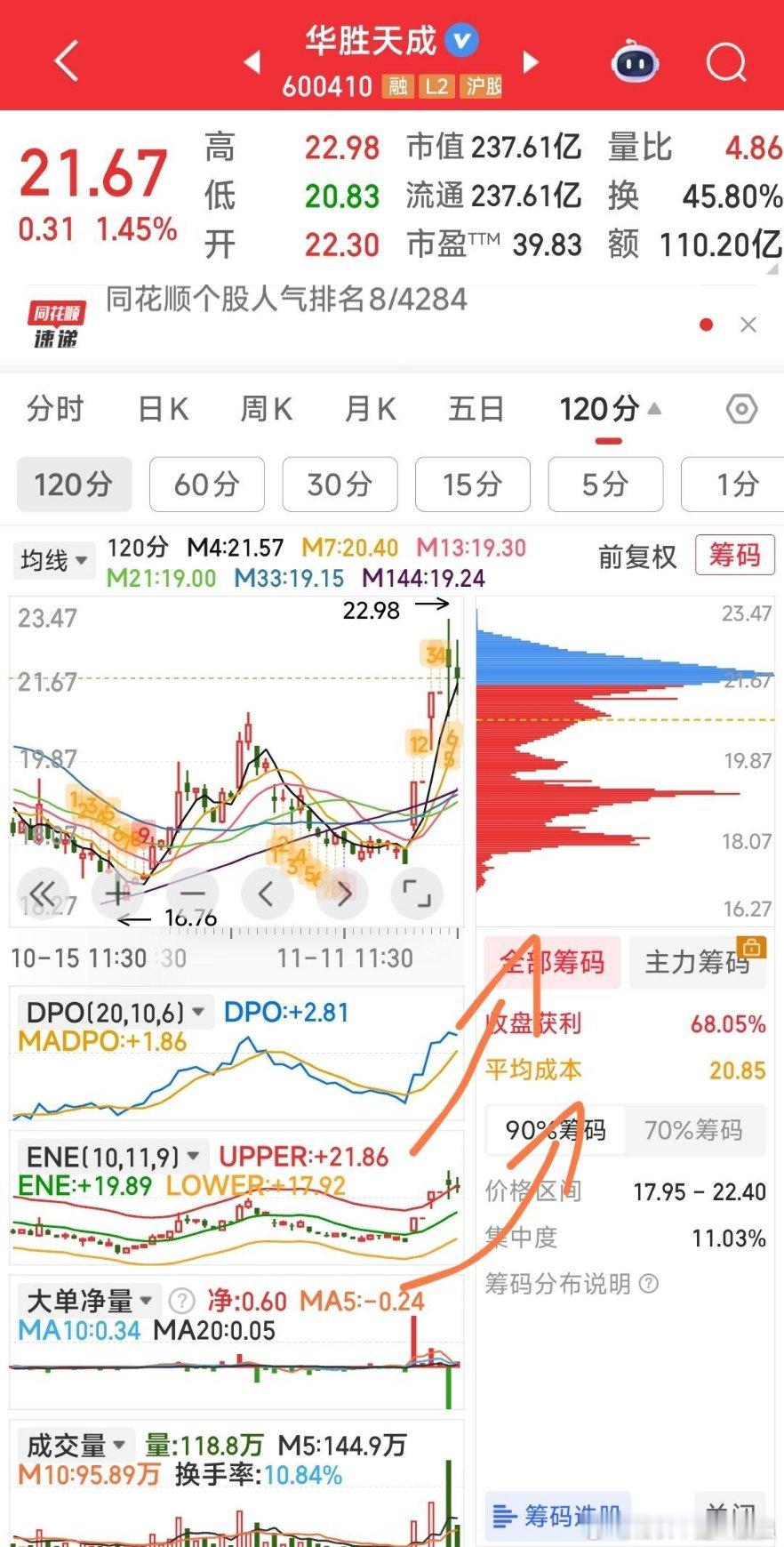Switch to 主力筹码 tab
This screenshot has height=1547, width=784.
click(x=698, y=962)
